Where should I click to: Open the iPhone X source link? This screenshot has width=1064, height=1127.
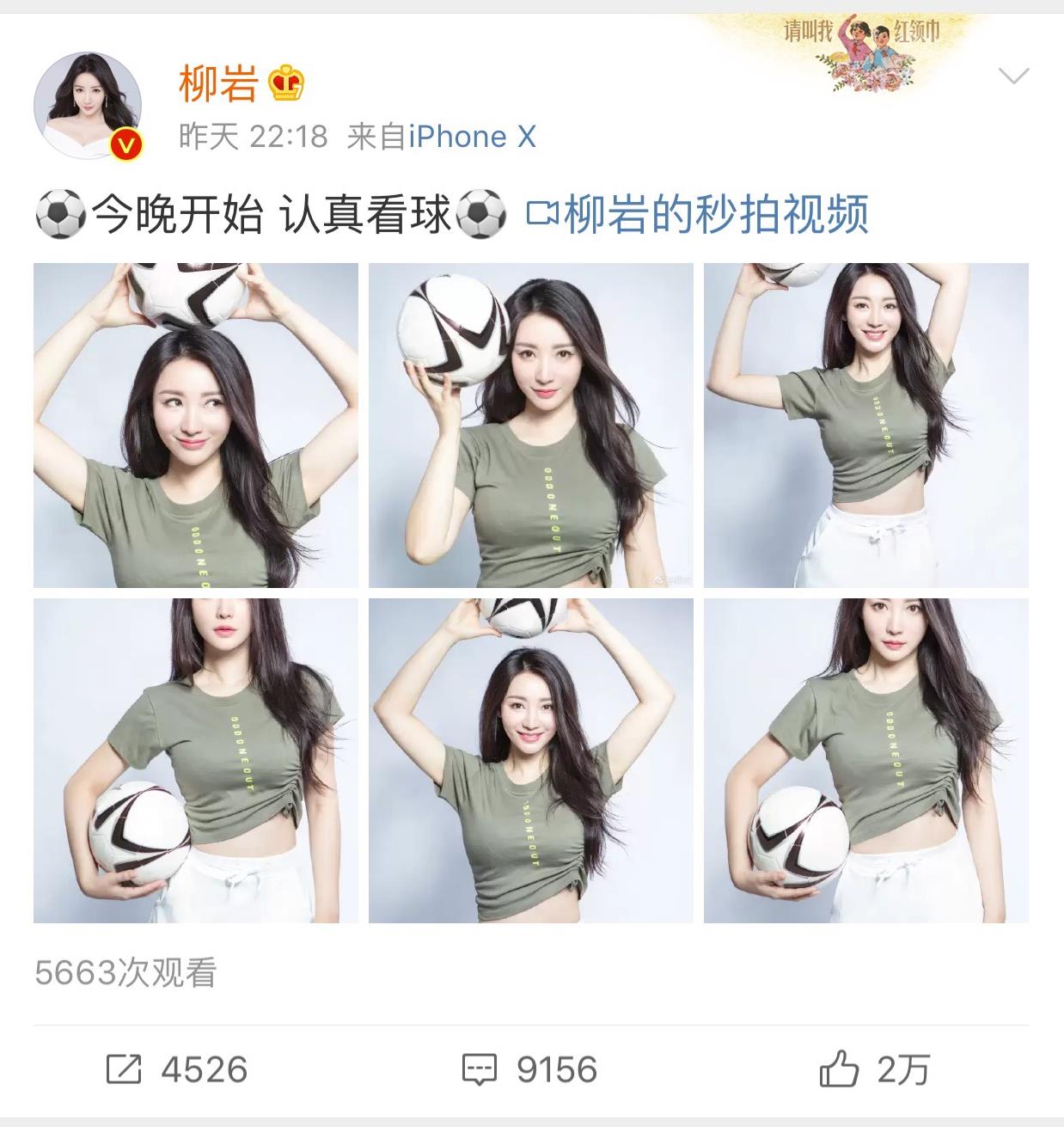click(471, 137)
